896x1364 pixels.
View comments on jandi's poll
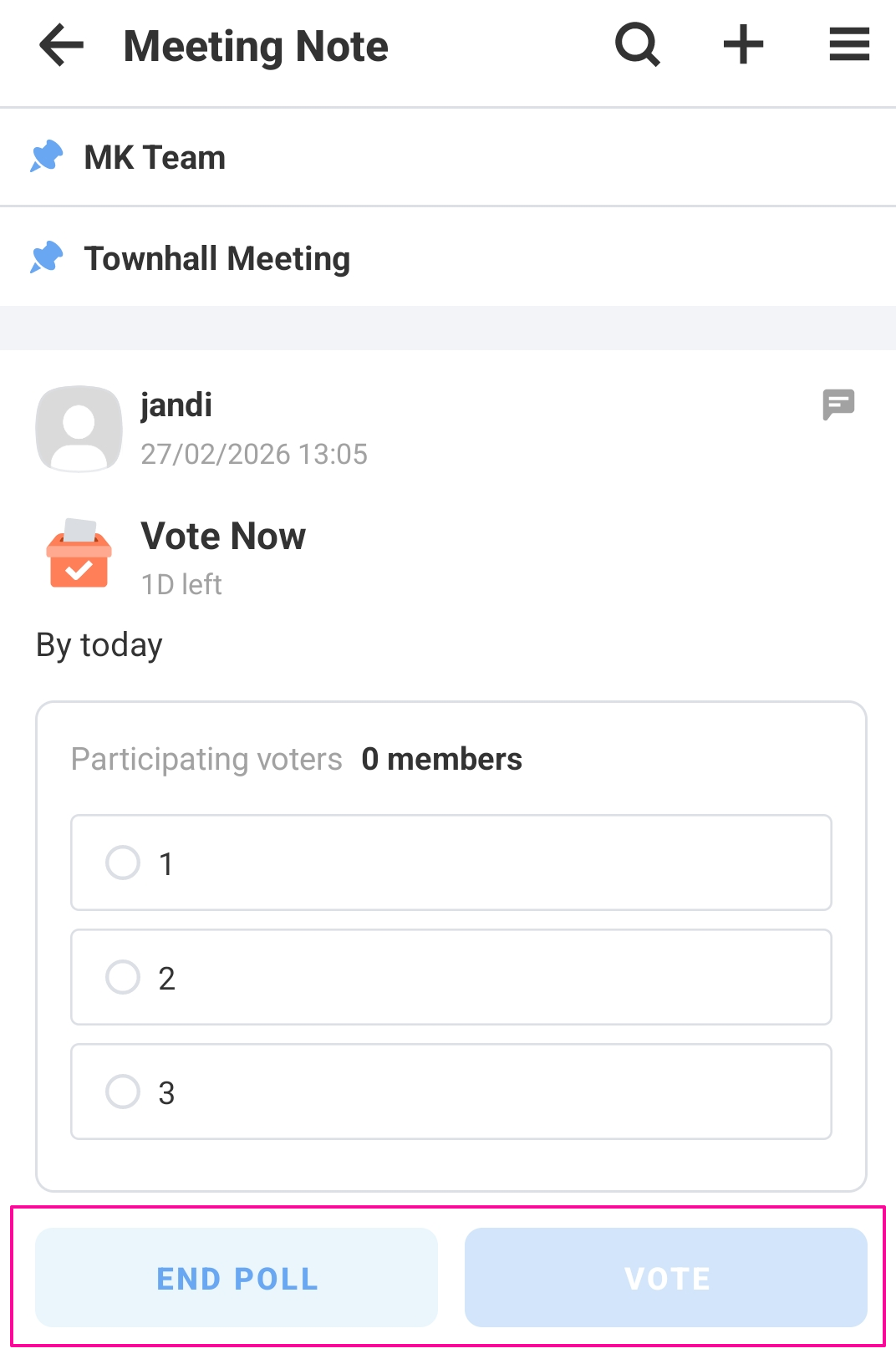(838, 405)
